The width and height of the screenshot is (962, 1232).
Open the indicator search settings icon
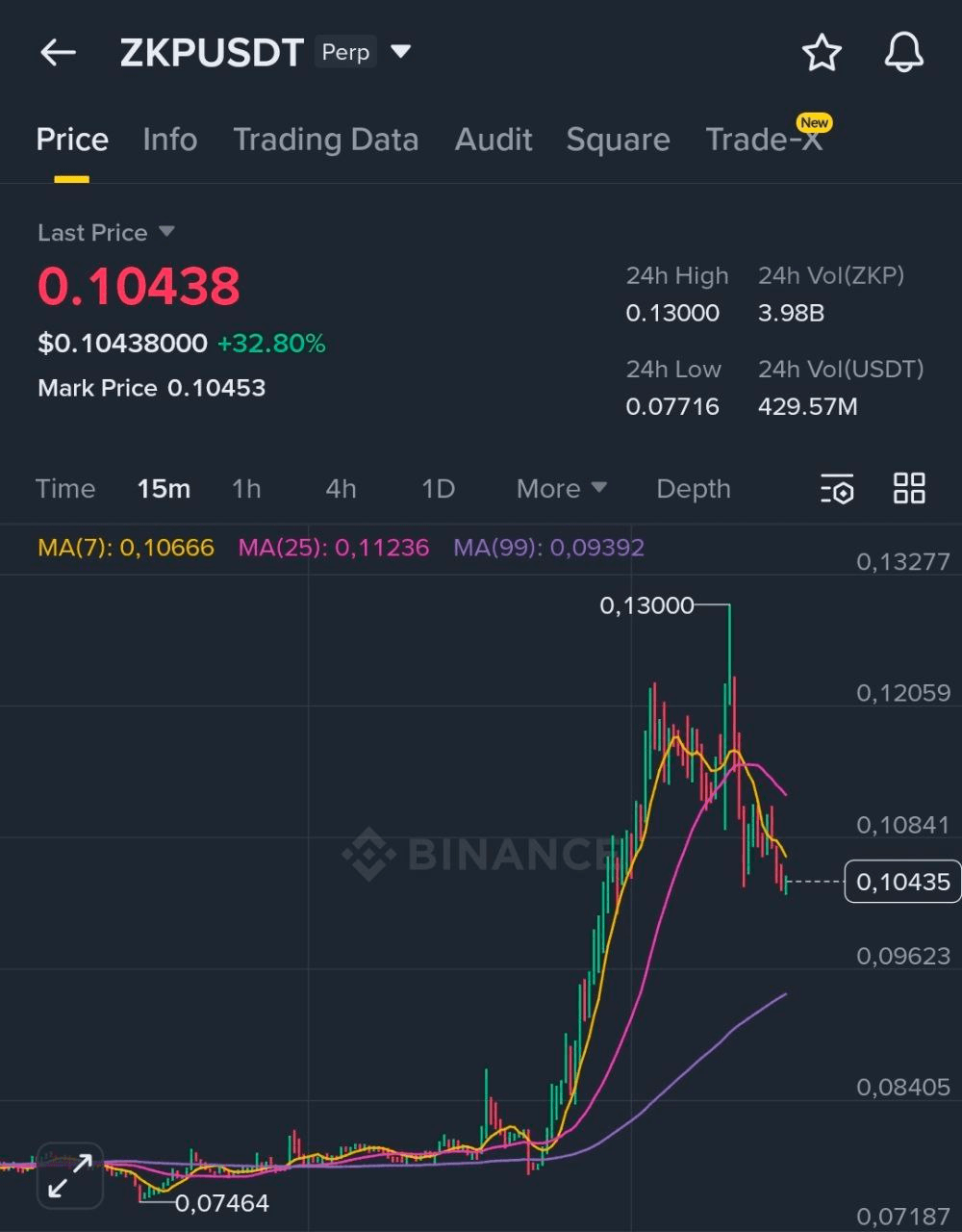836,489
